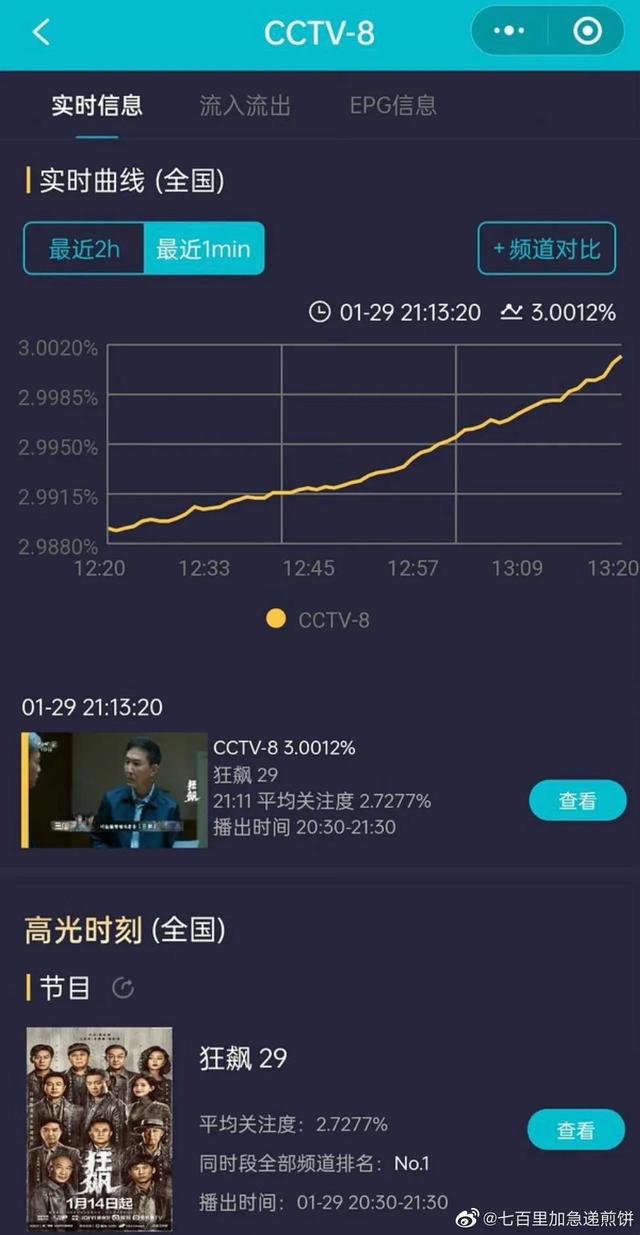
Task: Tap 查看 beside 狂飙 29 in 高光时刻
Action: [577, 1130]
